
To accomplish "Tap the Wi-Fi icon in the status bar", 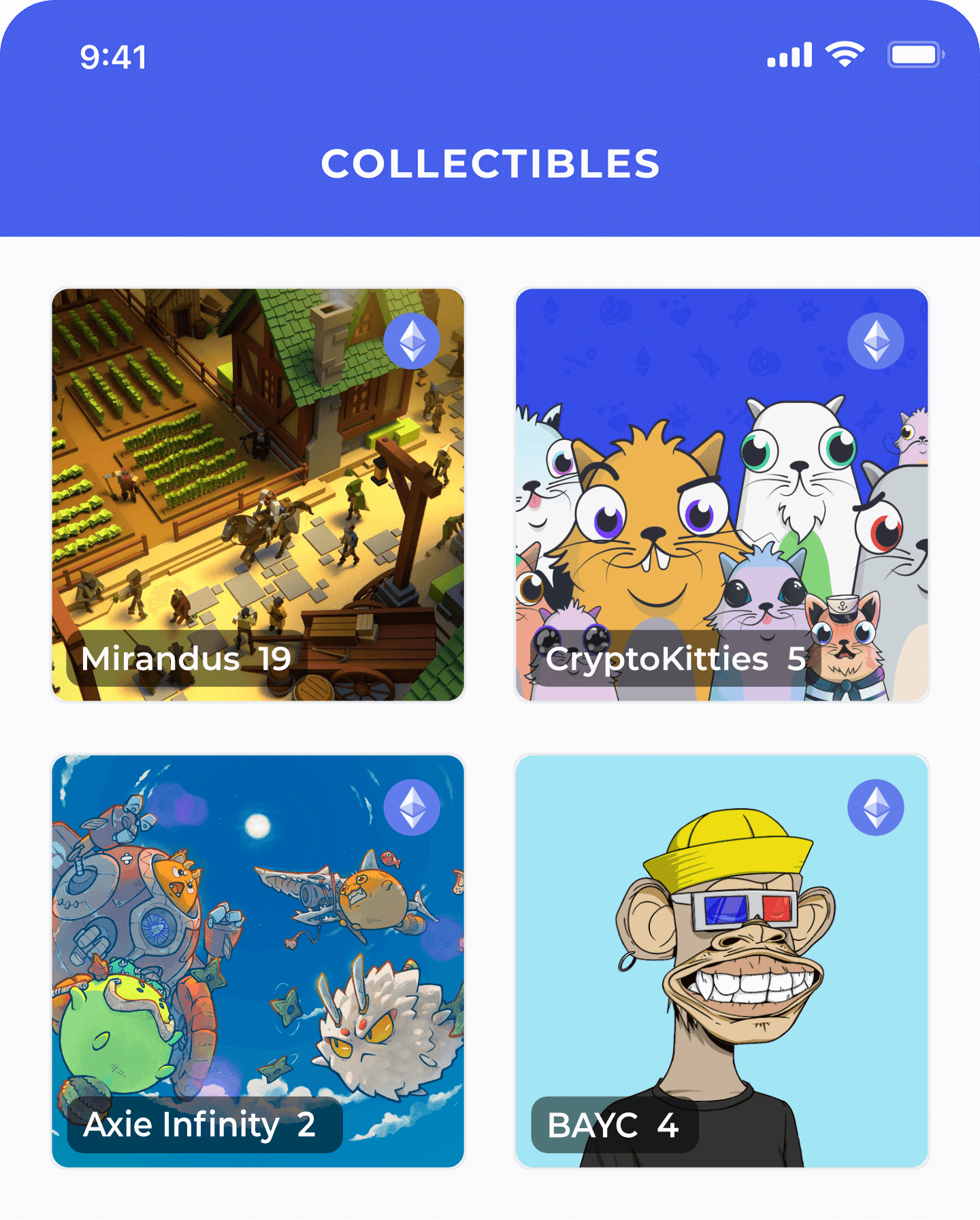I will pos(844,54).
